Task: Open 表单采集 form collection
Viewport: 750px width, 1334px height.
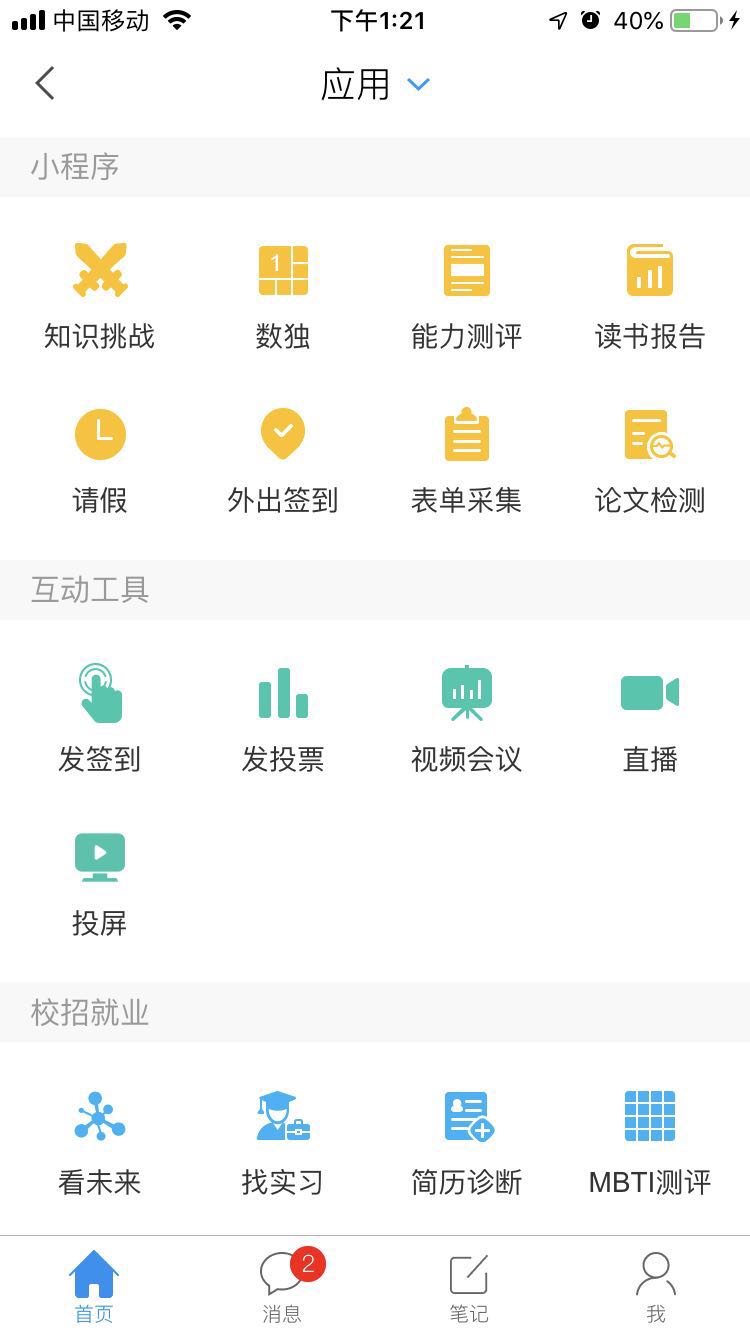Action: coord(466,460)
